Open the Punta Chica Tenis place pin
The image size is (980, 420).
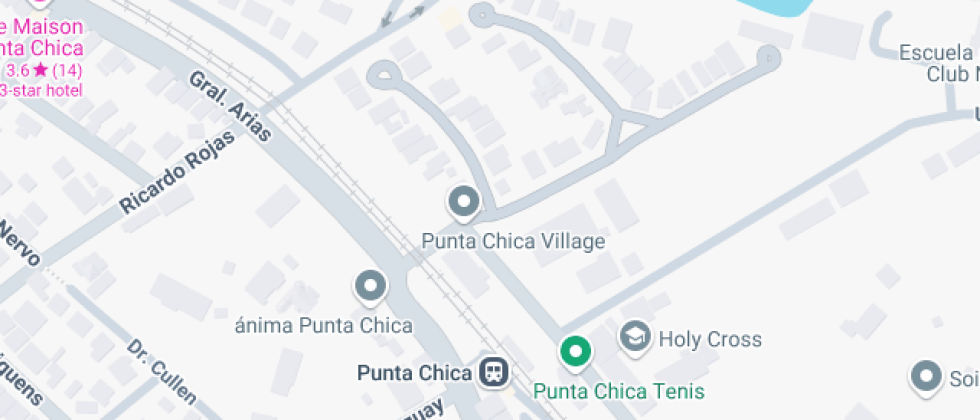coord(575,352)
